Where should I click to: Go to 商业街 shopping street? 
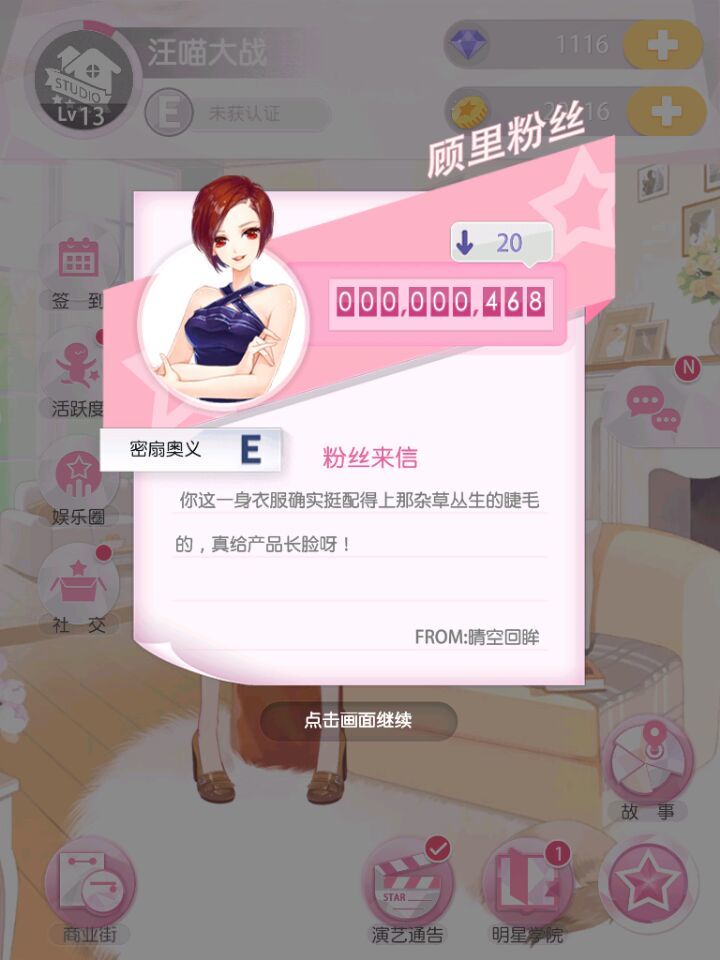point(90,880)
